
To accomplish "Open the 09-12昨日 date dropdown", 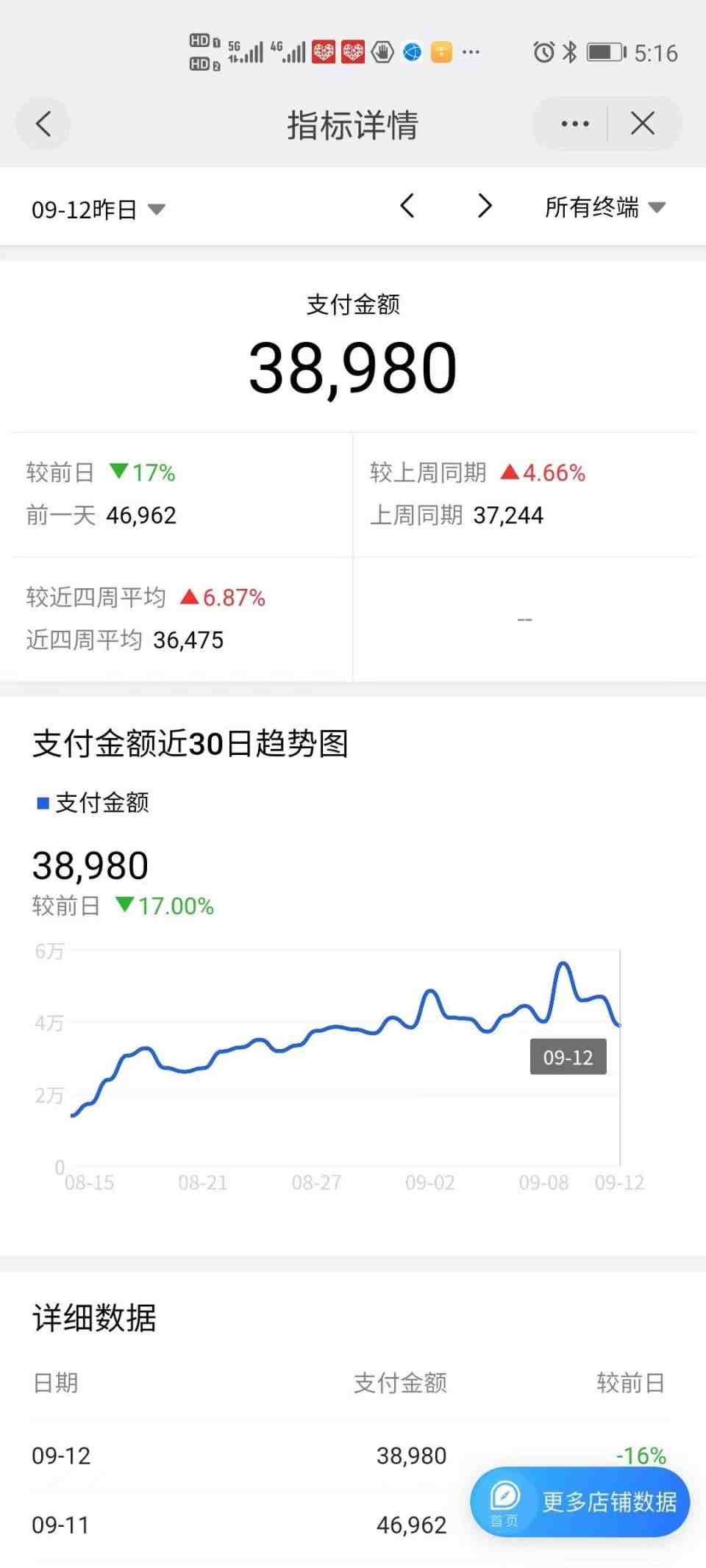I will tap(98, 210).
